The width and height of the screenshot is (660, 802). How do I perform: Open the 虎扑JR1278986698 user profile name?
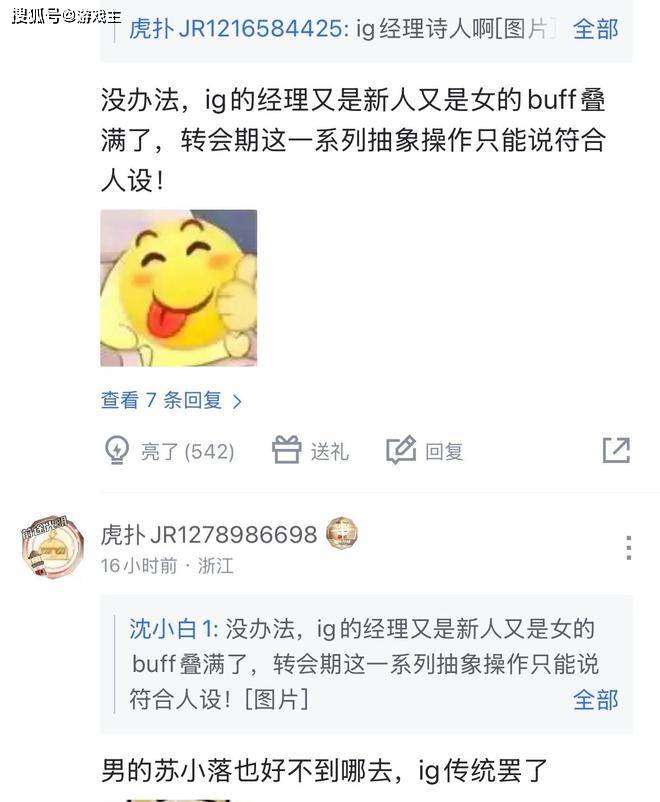click(x=208, y=535)
